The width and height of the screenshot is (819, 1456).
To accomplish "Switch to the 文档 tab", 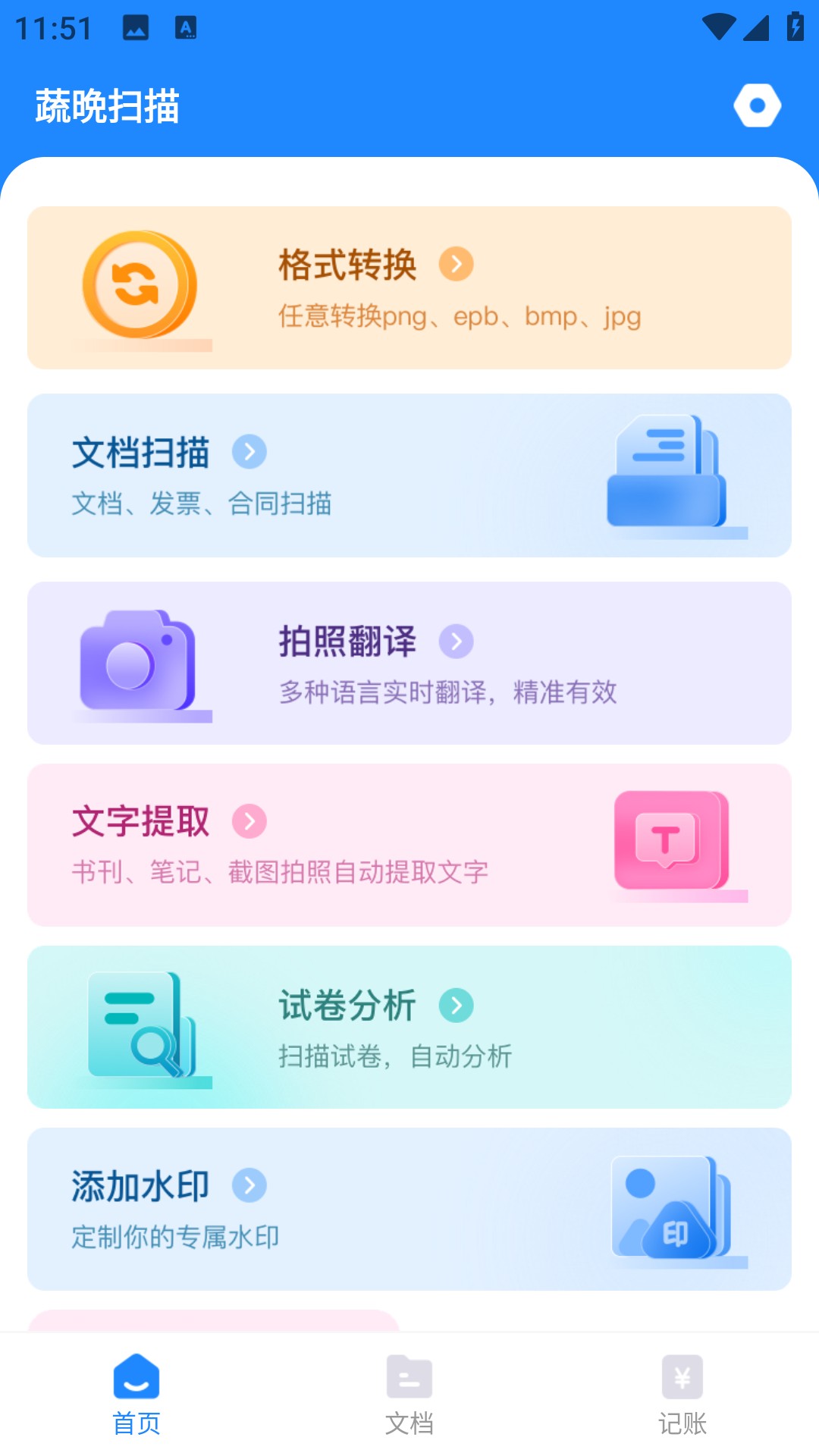I will (409, 1423).
